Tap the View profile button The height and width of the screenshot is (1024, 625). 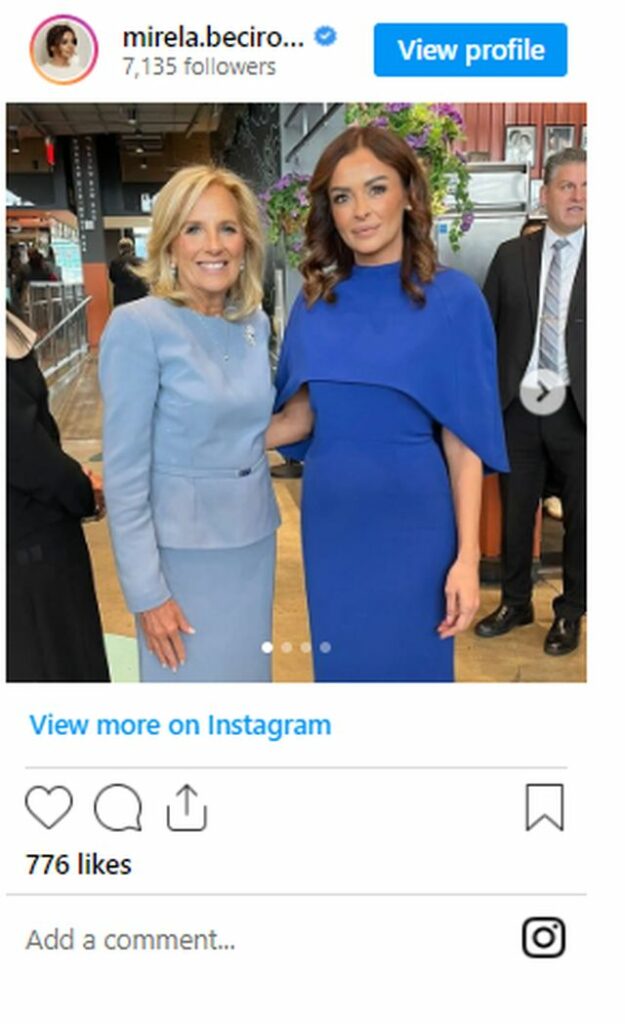(470, 50)
